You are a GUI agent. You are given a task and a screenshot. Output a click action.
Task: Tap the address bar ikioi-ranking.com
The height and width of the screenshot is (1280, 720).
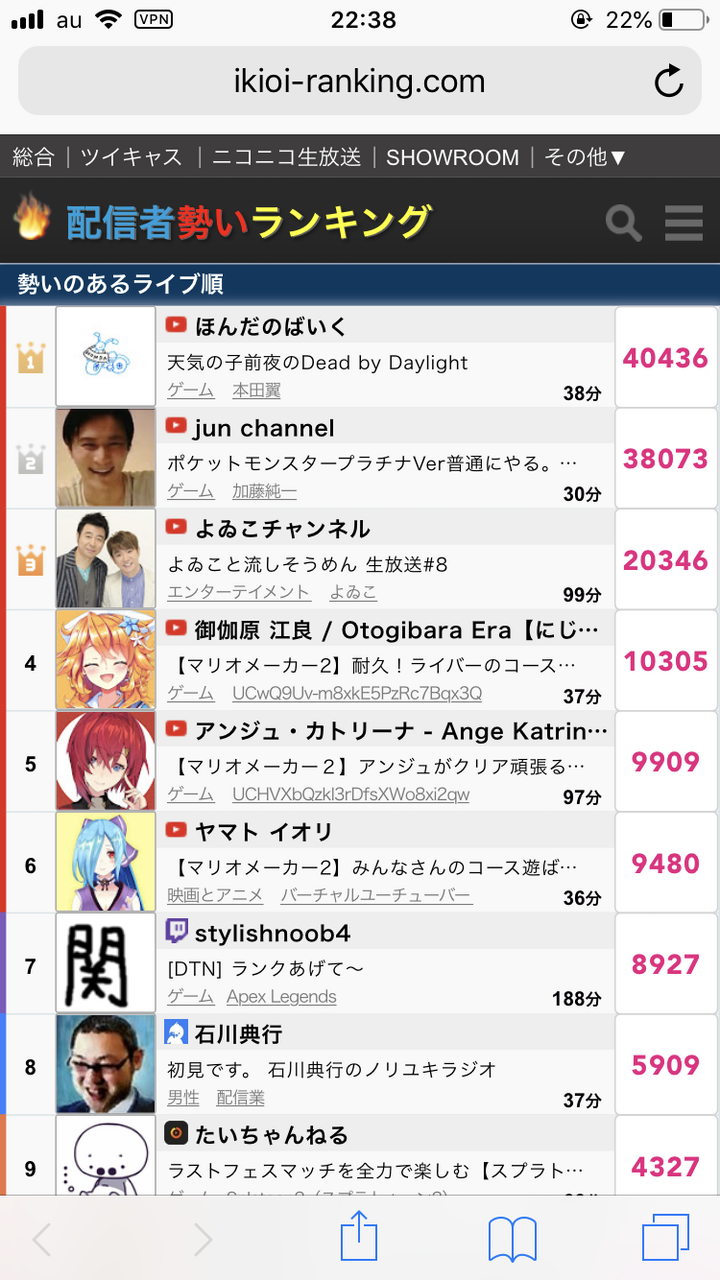tap(358, 81)
